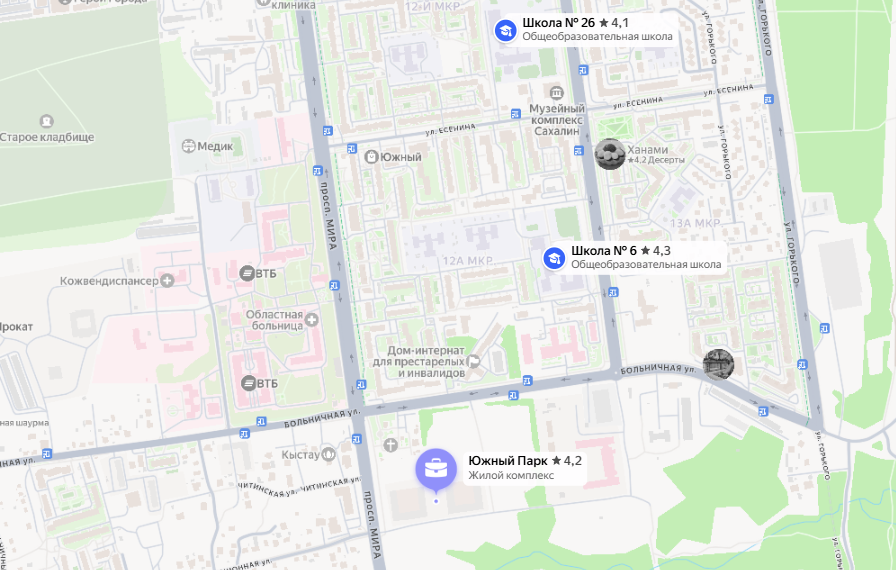This screenshot has height=570, width=896.
Task: Open the Школа № 26 place marker
Action: (x=506, y=30)
